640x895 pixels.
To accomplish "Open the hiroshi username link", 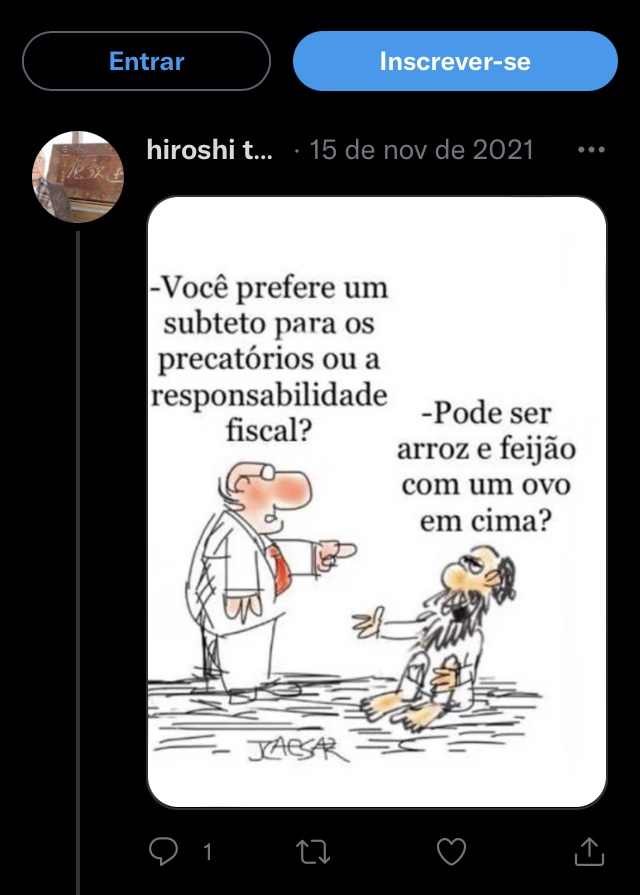I will [209, 151].
